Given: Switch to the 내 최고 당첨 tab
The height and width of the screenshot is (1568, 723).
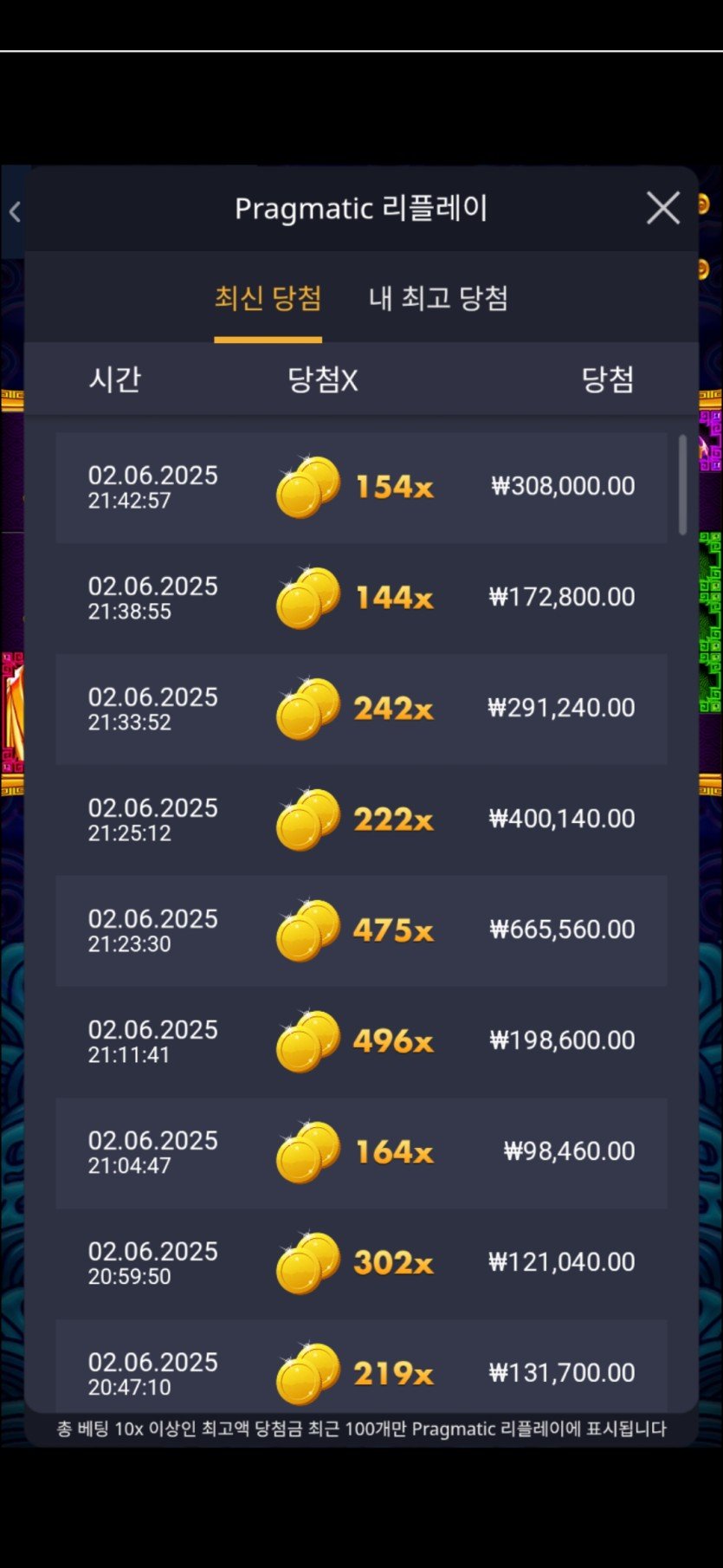Looking at the screenshot, I should [438, 299].
